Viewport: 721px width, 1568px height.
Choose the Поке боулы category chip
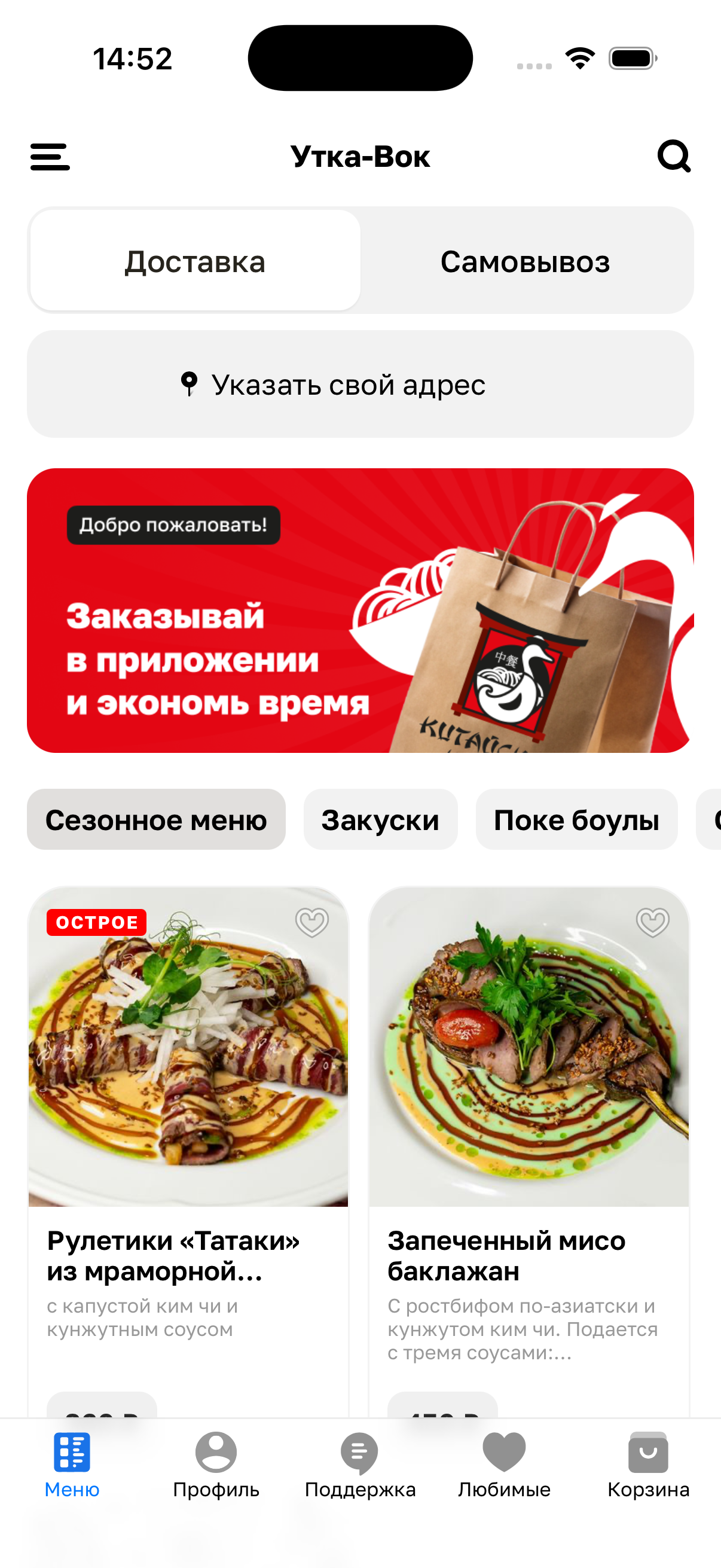pos(576,819)
